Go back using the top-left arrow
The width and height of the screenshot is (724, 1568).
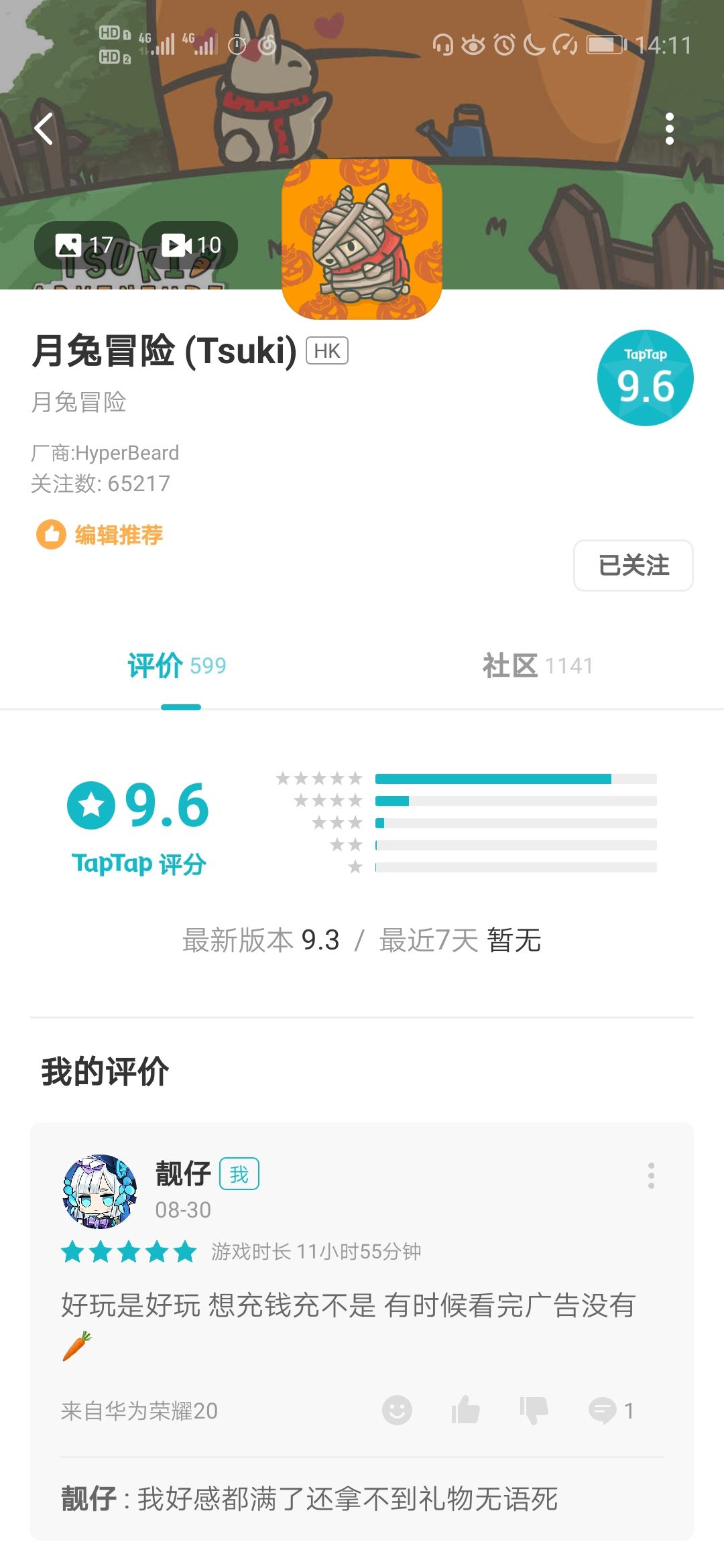point(44,129)
